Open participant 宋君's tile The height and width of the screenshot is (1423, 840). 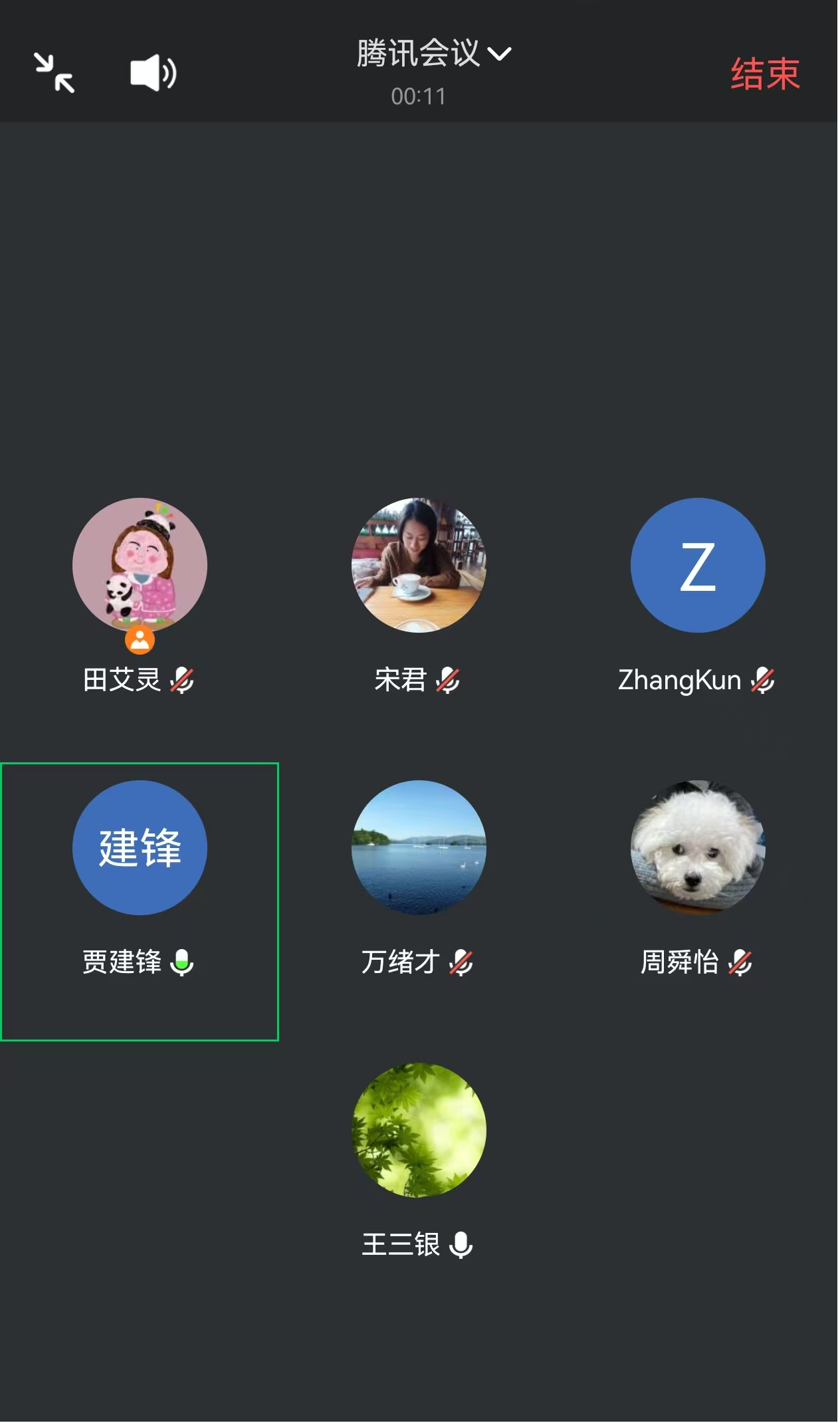419,566
